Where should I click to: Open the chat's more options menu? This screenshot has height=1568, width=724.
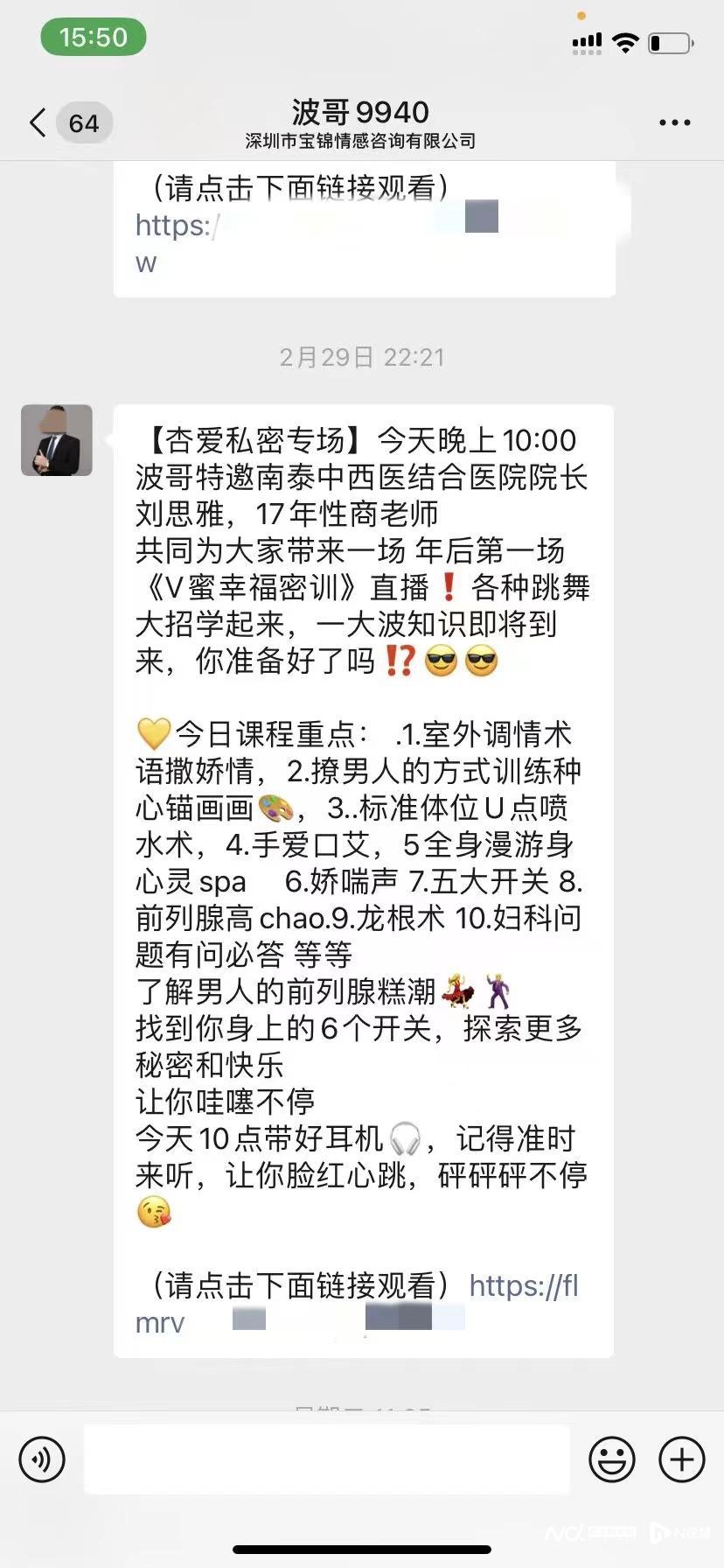point(674,123)
